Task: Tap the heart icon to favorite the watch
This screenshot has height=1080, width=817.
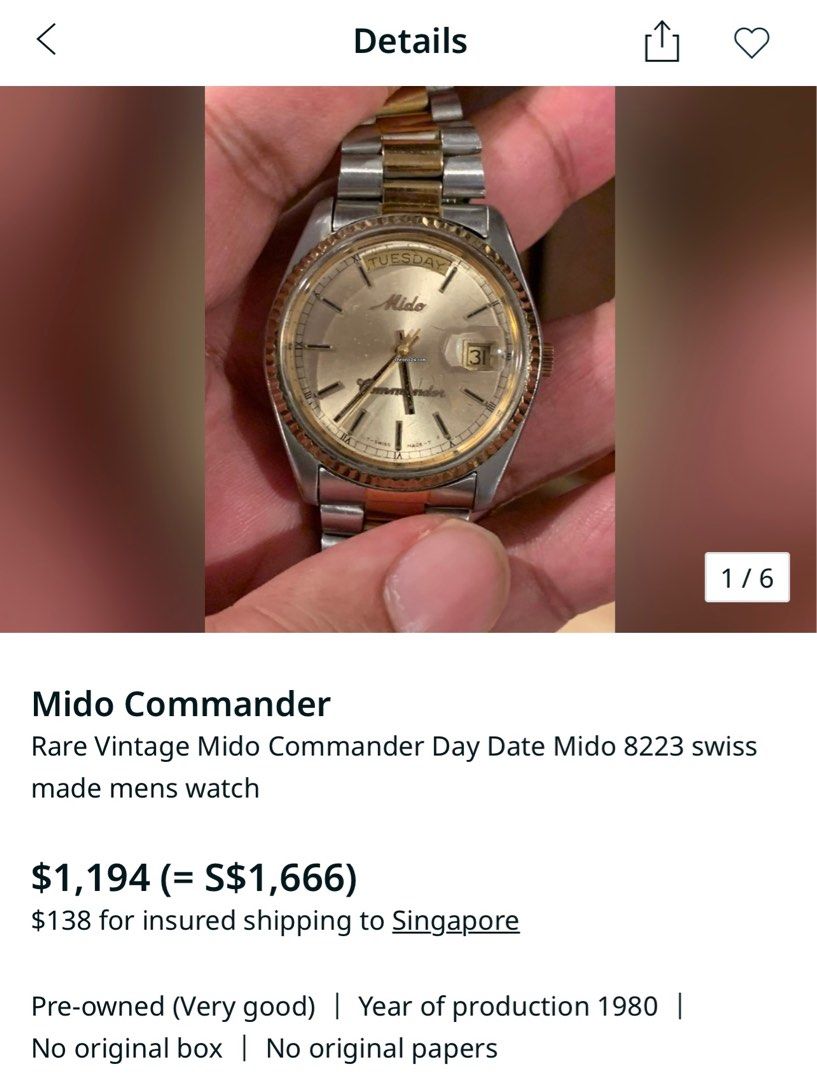Action: [749, 41]
